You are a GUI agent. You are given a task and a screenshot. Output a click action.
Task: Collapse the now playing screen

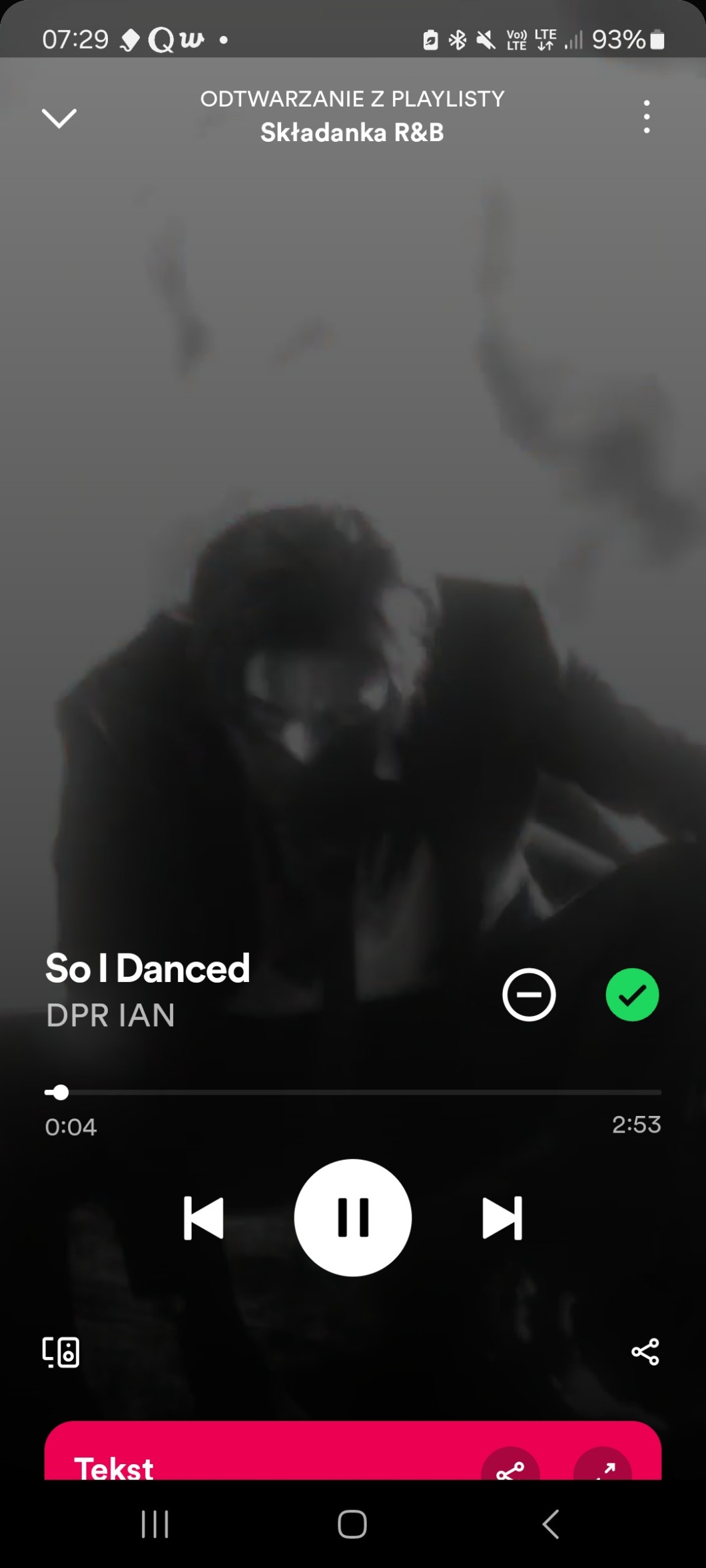coord(59,119)
